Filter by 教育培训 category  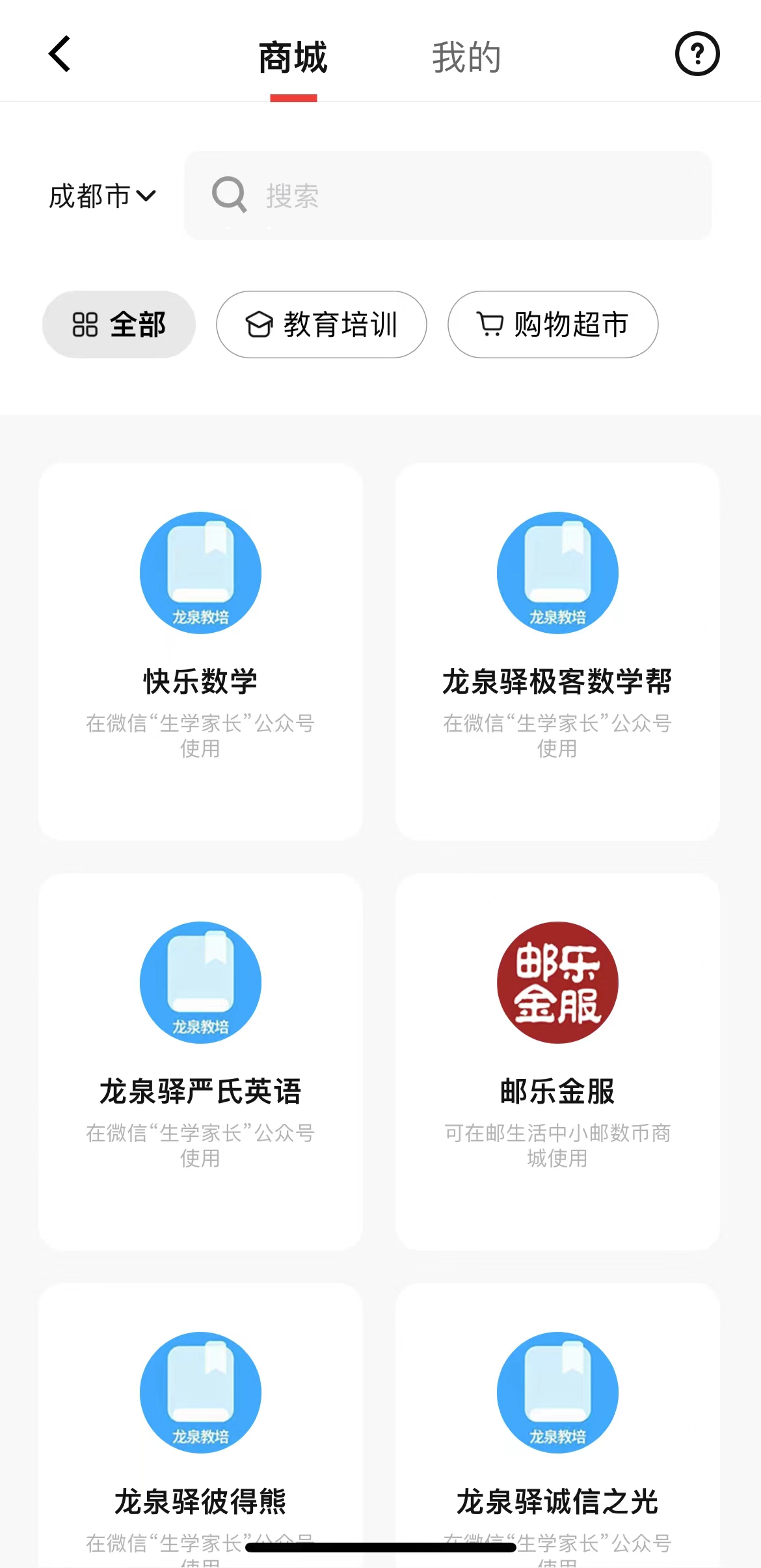pos(321,325)
